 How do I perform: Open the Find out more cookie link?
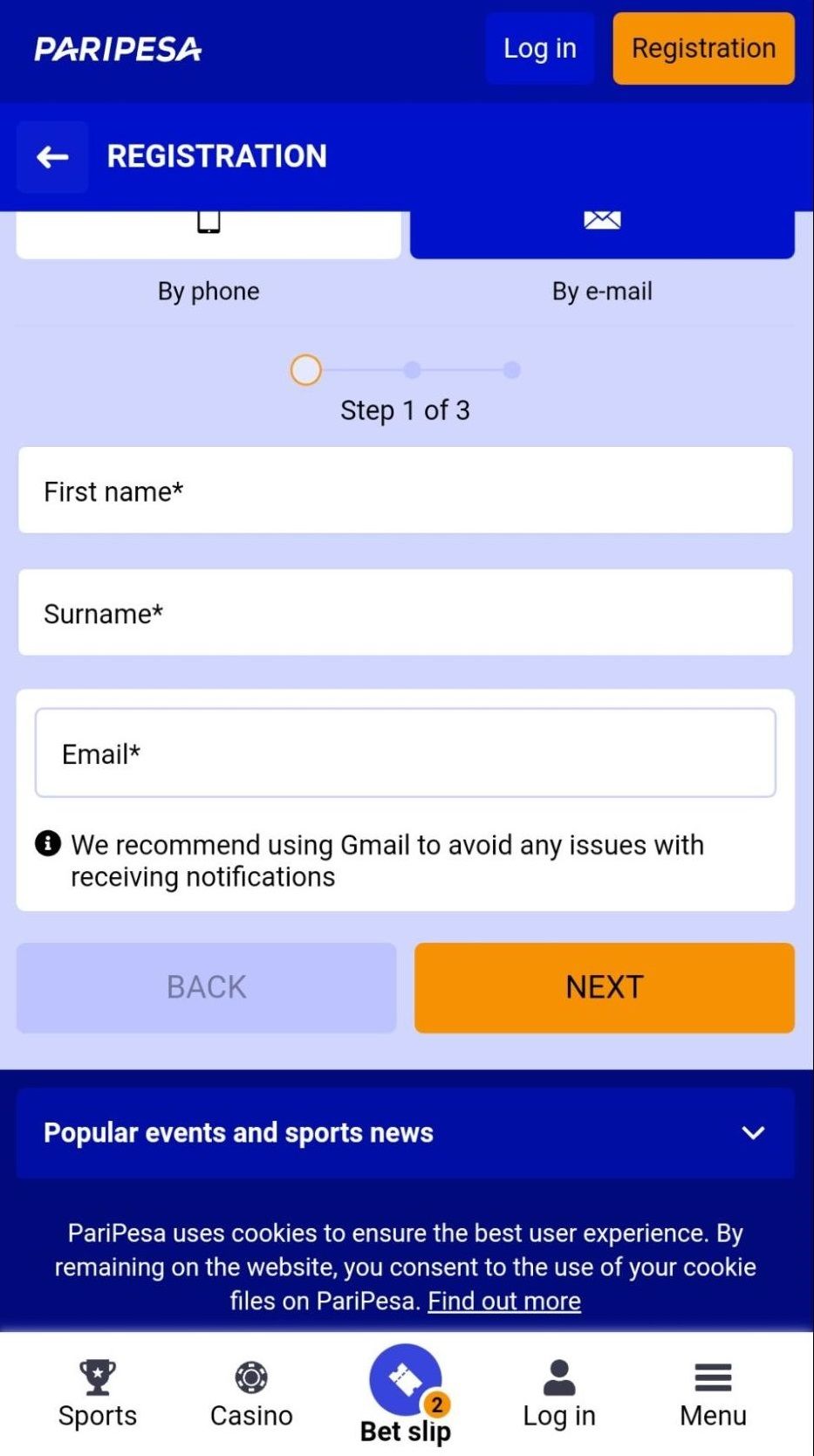[504, 1301]
